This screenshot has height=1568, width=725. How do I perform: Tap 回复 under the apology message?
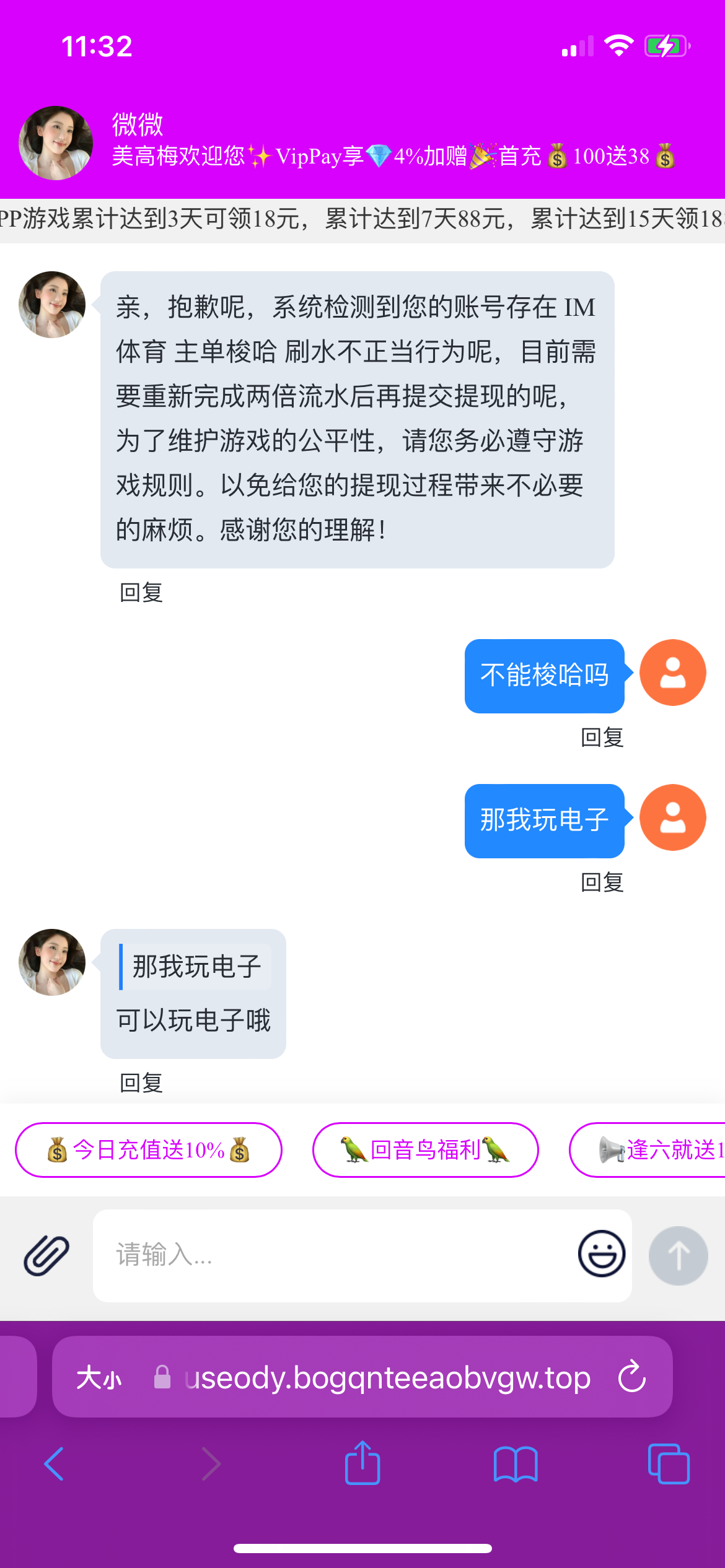(140, 593)
